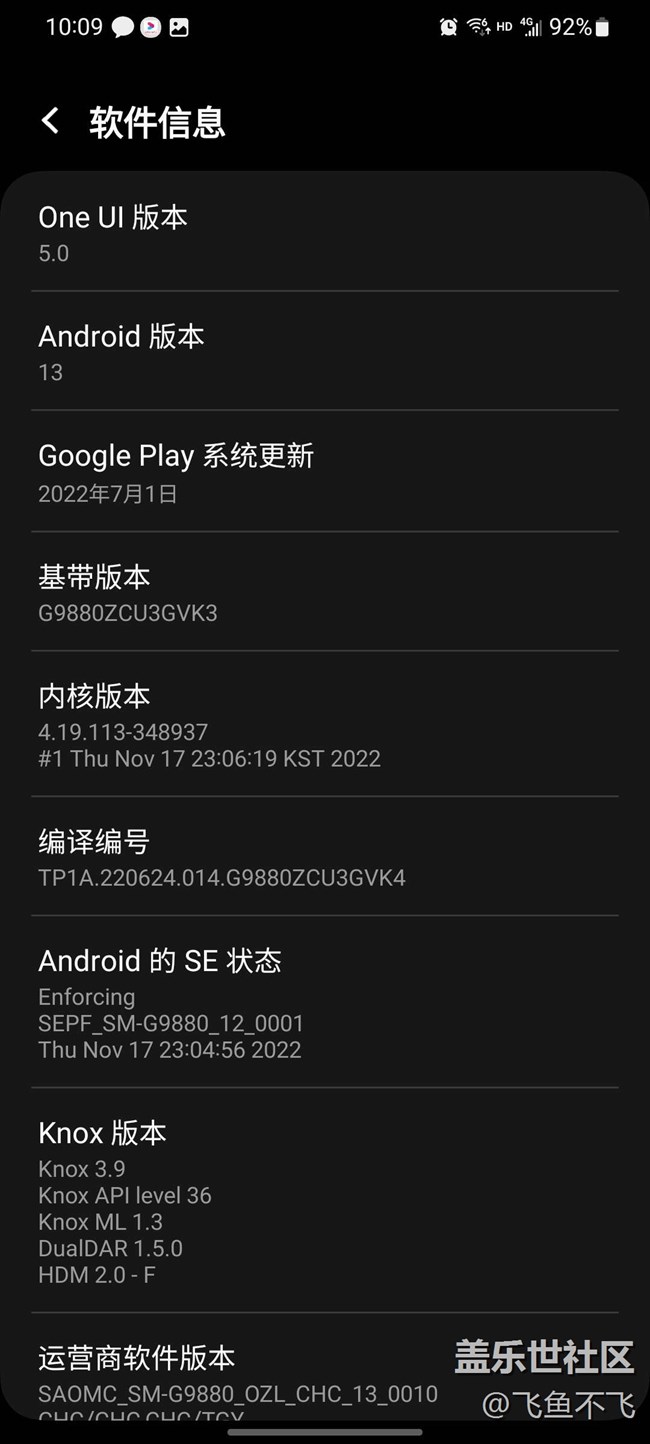Tap the Android 版本 row

324,352
